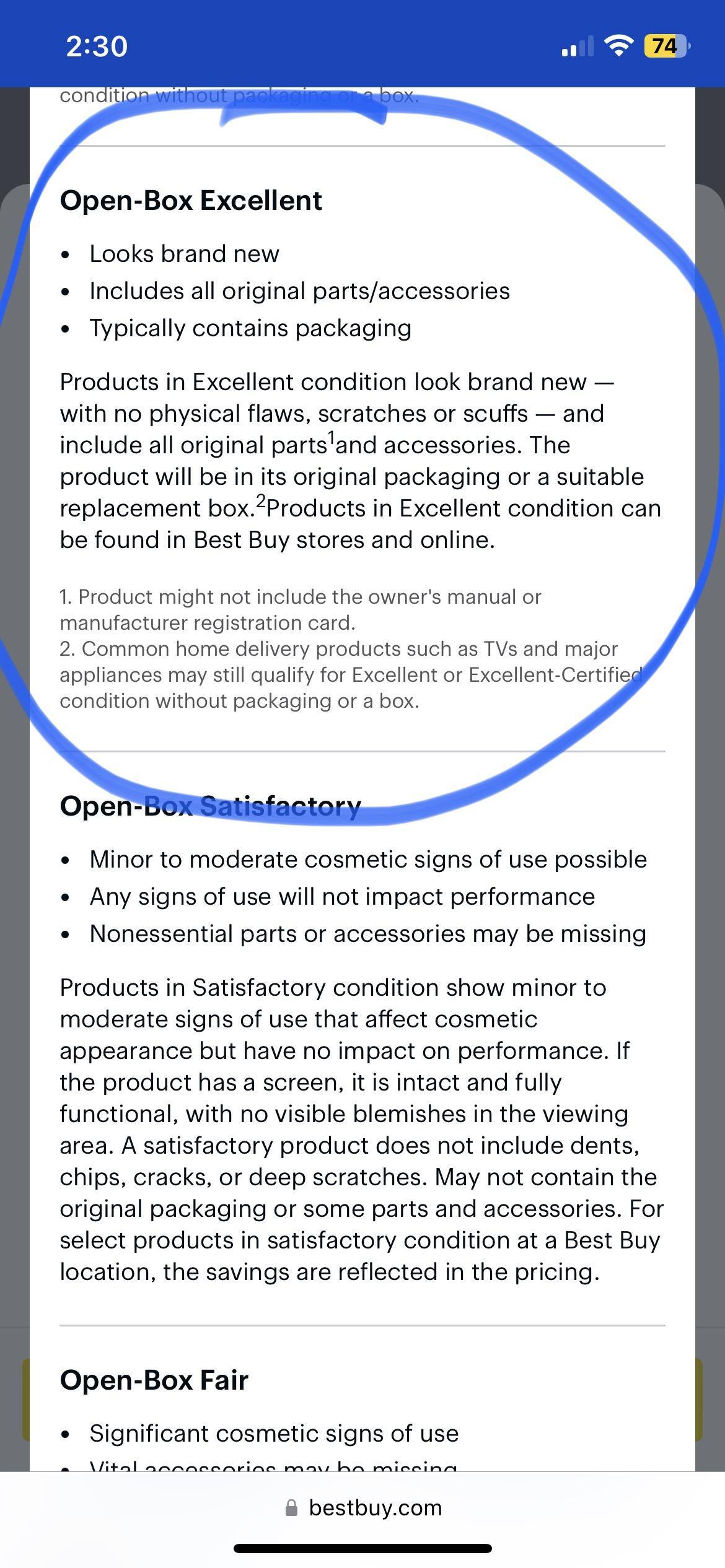This screenshot has width=725, height=1568.
Task: Collapse the Open-Box Satisfactory section
Action: 211,805
